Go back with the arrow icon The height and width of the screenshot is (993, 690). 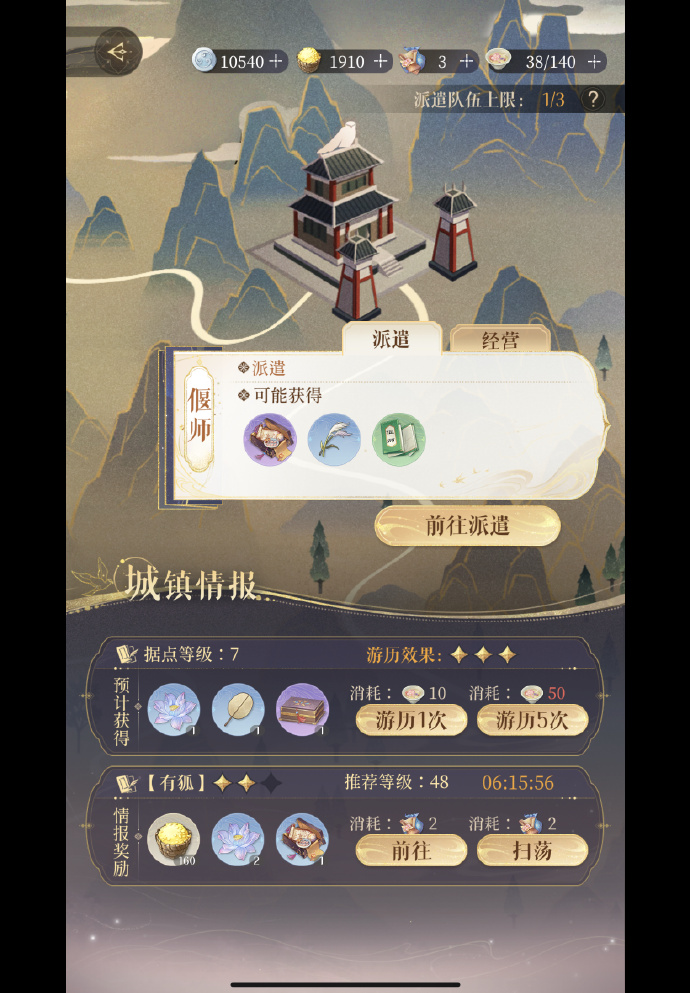coord(119,51)
